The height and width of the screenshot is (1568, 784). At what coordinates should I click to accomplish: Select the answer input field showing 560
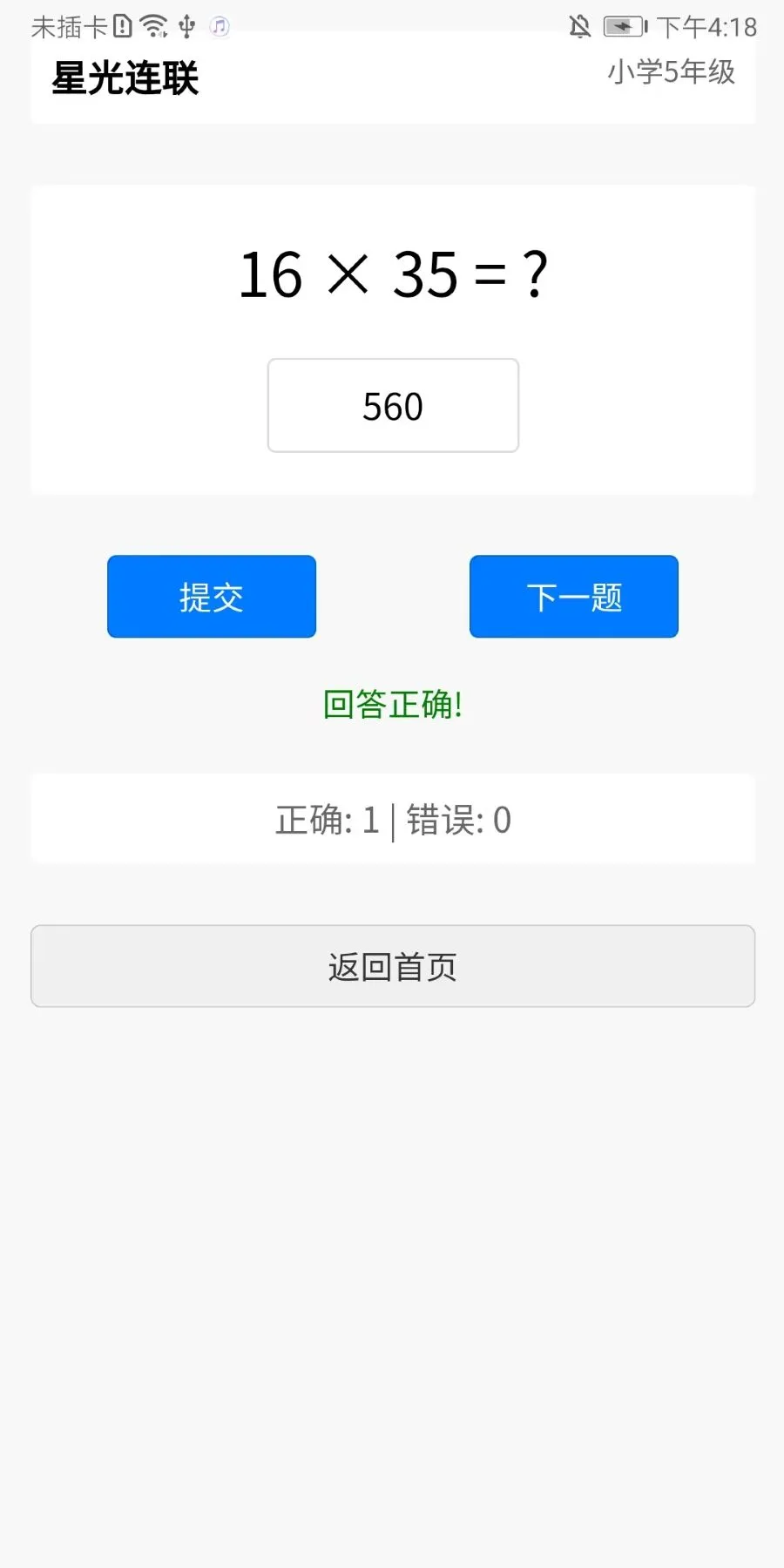click(392, 405)
